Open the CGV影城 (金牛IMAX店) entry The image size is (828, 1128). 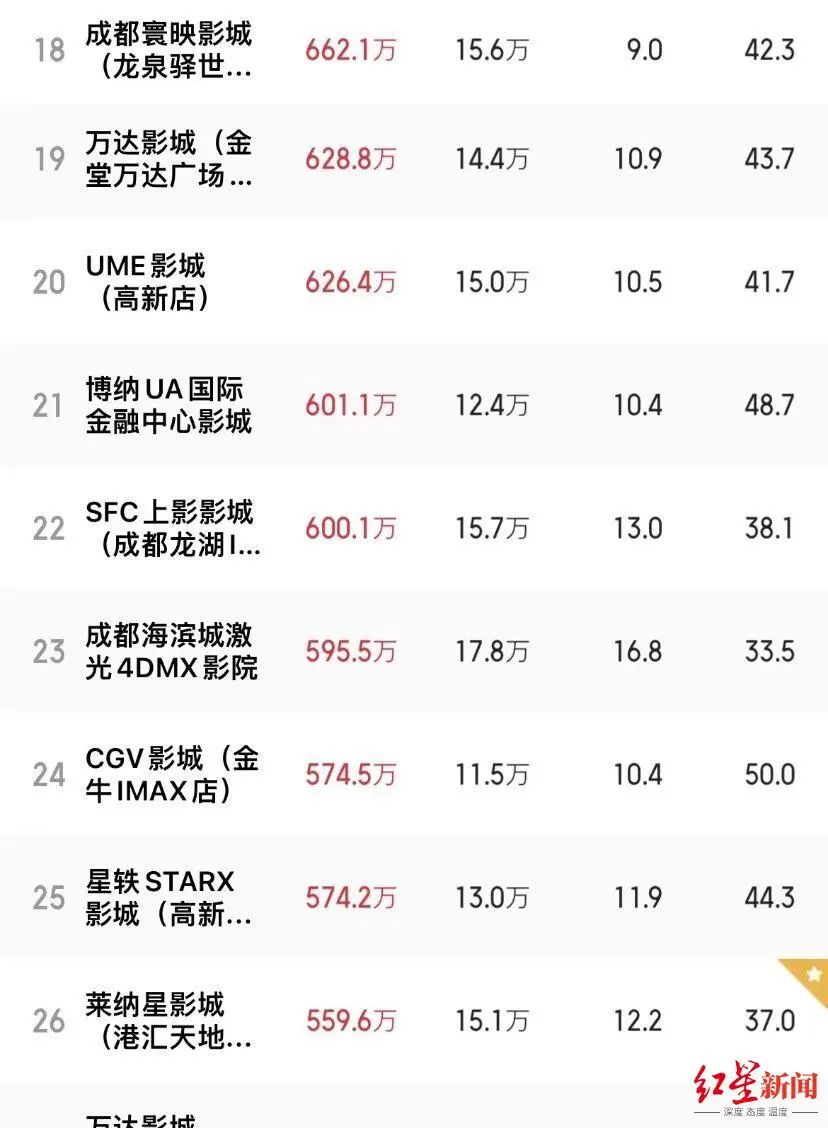(414, 774)
